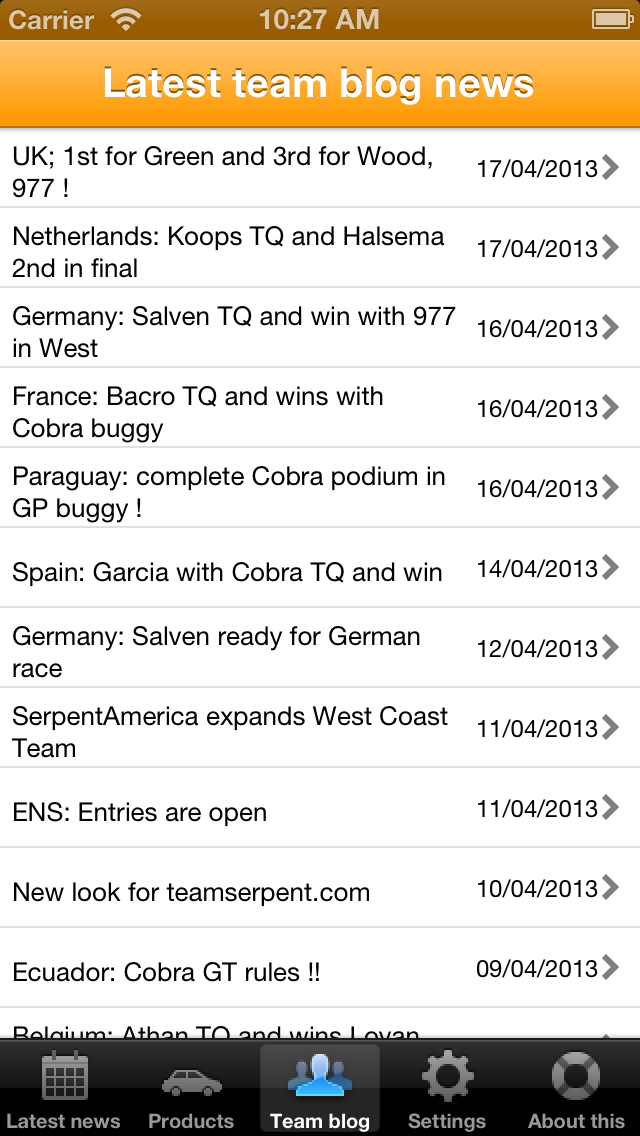The height and width of the screenshot is (1136, 640).
Task: Open Netherlands Koops TQ and Halsema post
Action: [320, 248]
